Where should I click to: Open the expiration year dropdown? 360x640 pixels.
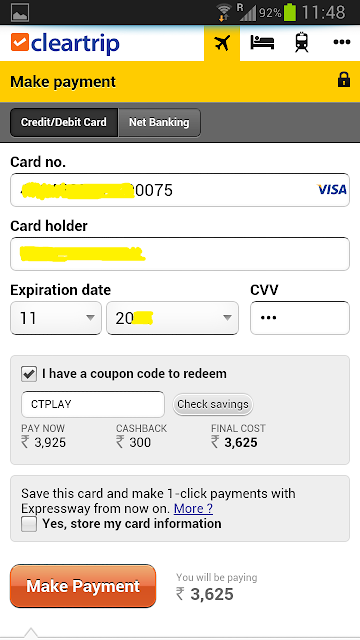[x=172, y=318]
